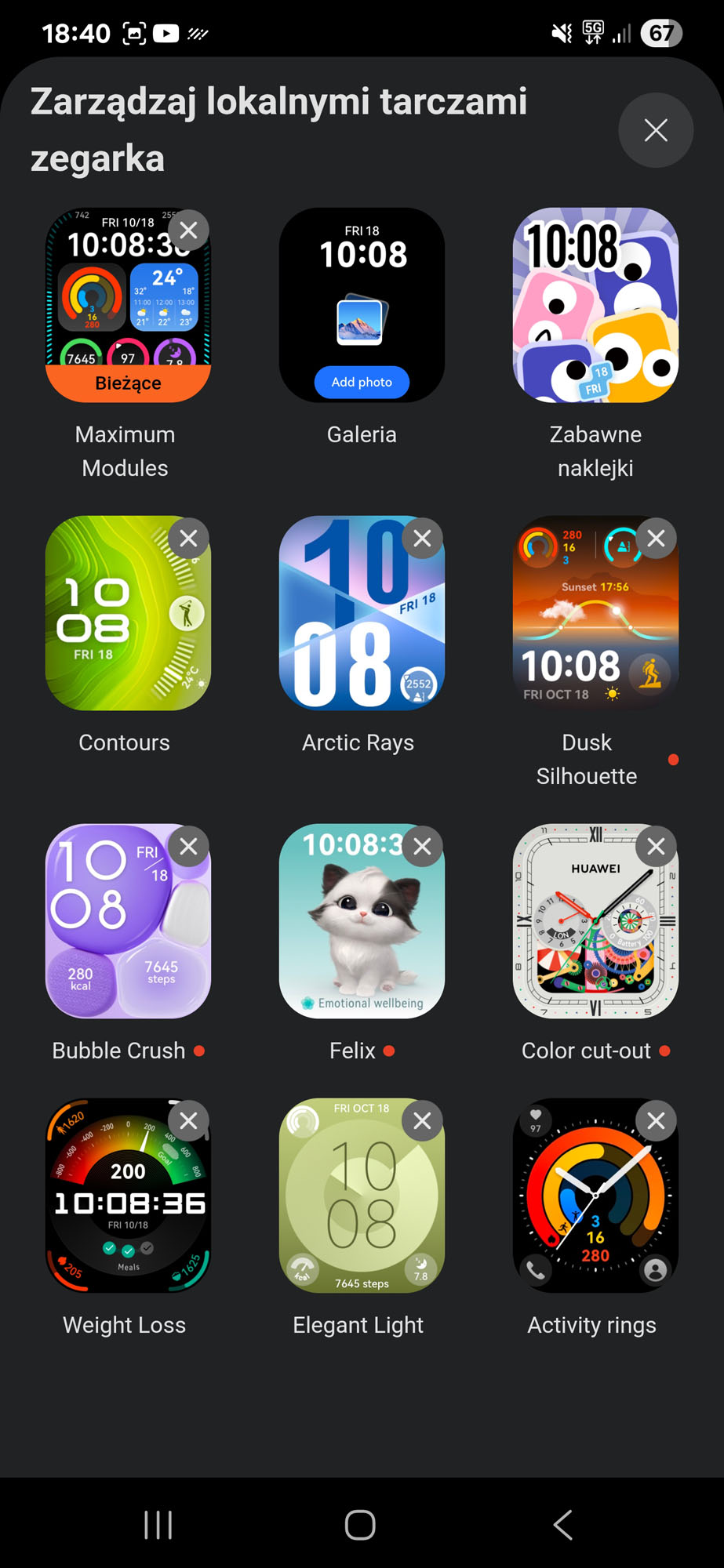Go back with the system back button
This screenshot has height=1568, width=724.
(x=562, y=1525)
